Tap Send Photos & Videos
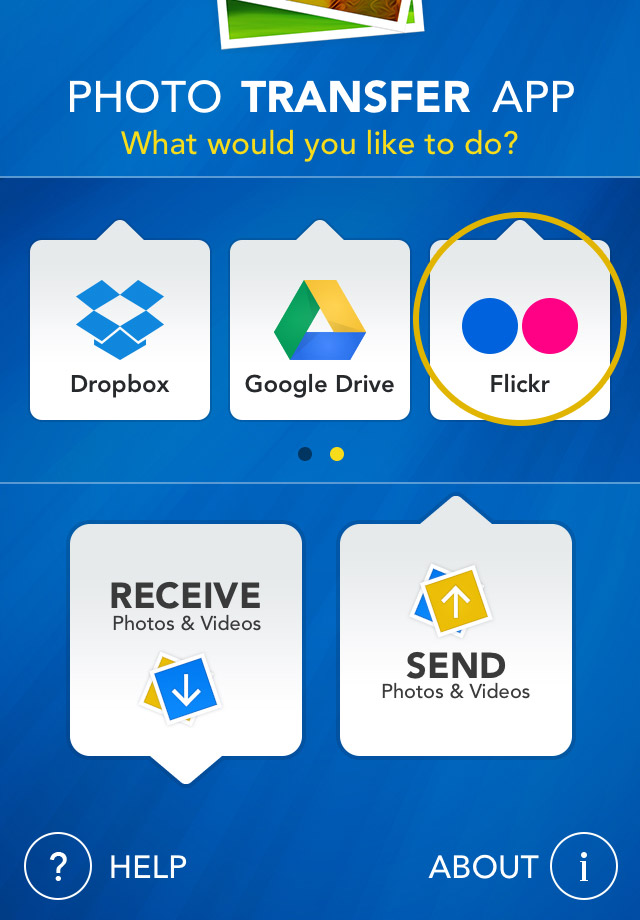This screenshot has width=640, height=920. [456, 640]
